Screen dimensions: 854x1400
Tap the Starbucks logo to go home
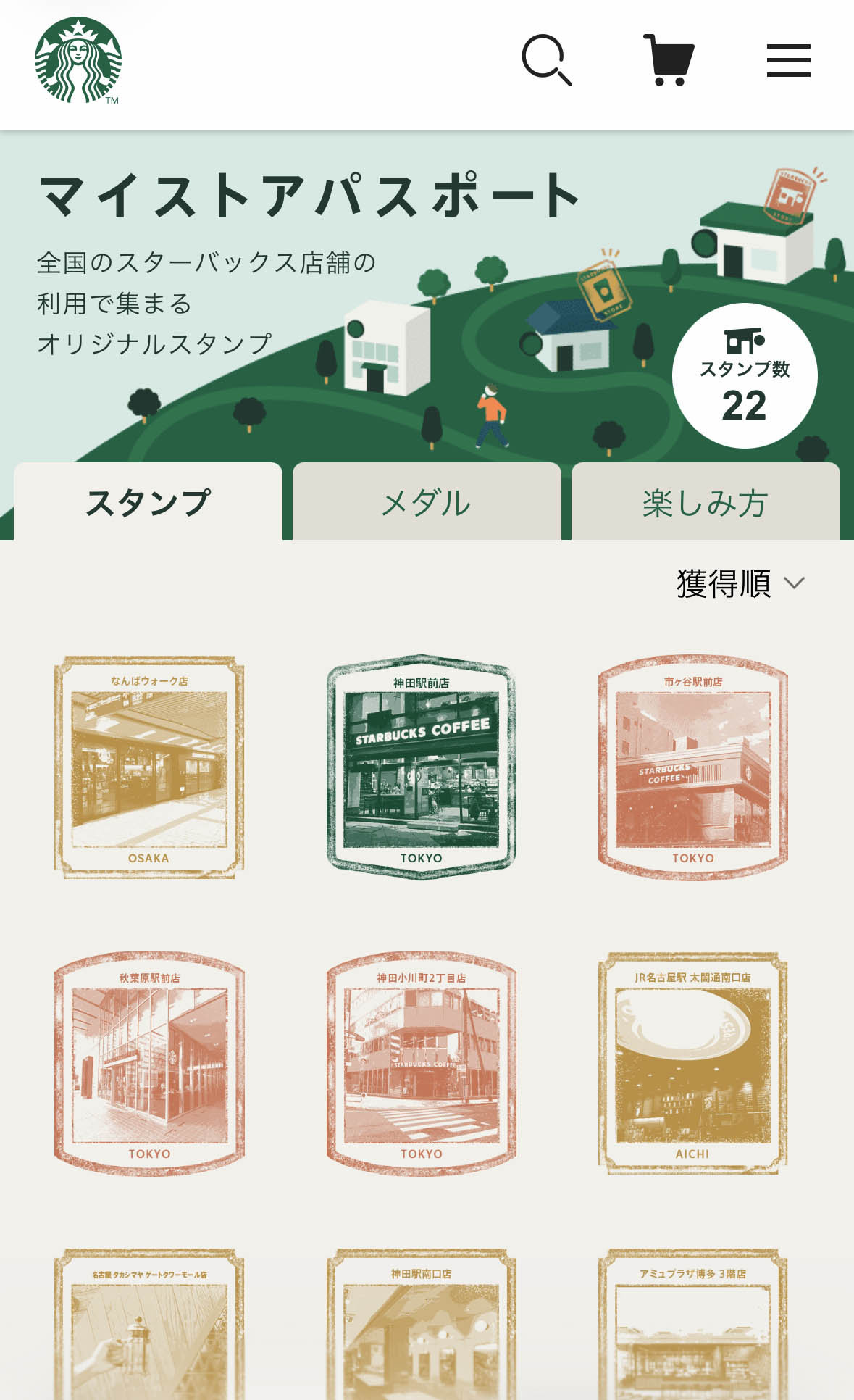point(78,61)
